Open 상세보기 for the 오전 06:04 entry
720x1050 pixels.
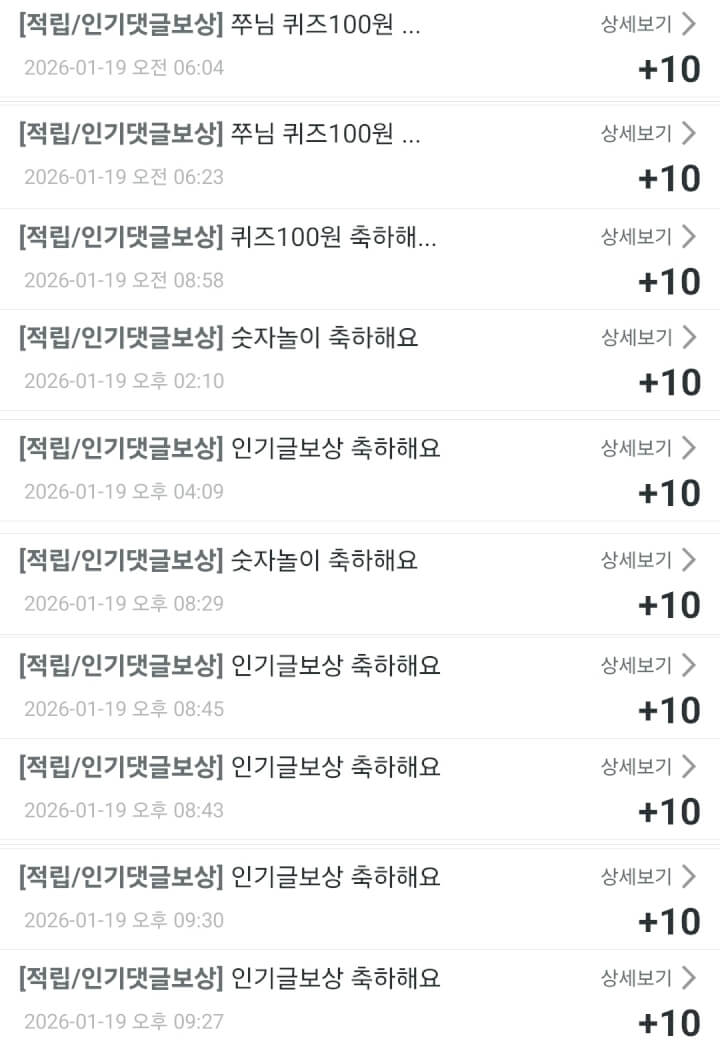pyautogui.click(x=647, y=25)
